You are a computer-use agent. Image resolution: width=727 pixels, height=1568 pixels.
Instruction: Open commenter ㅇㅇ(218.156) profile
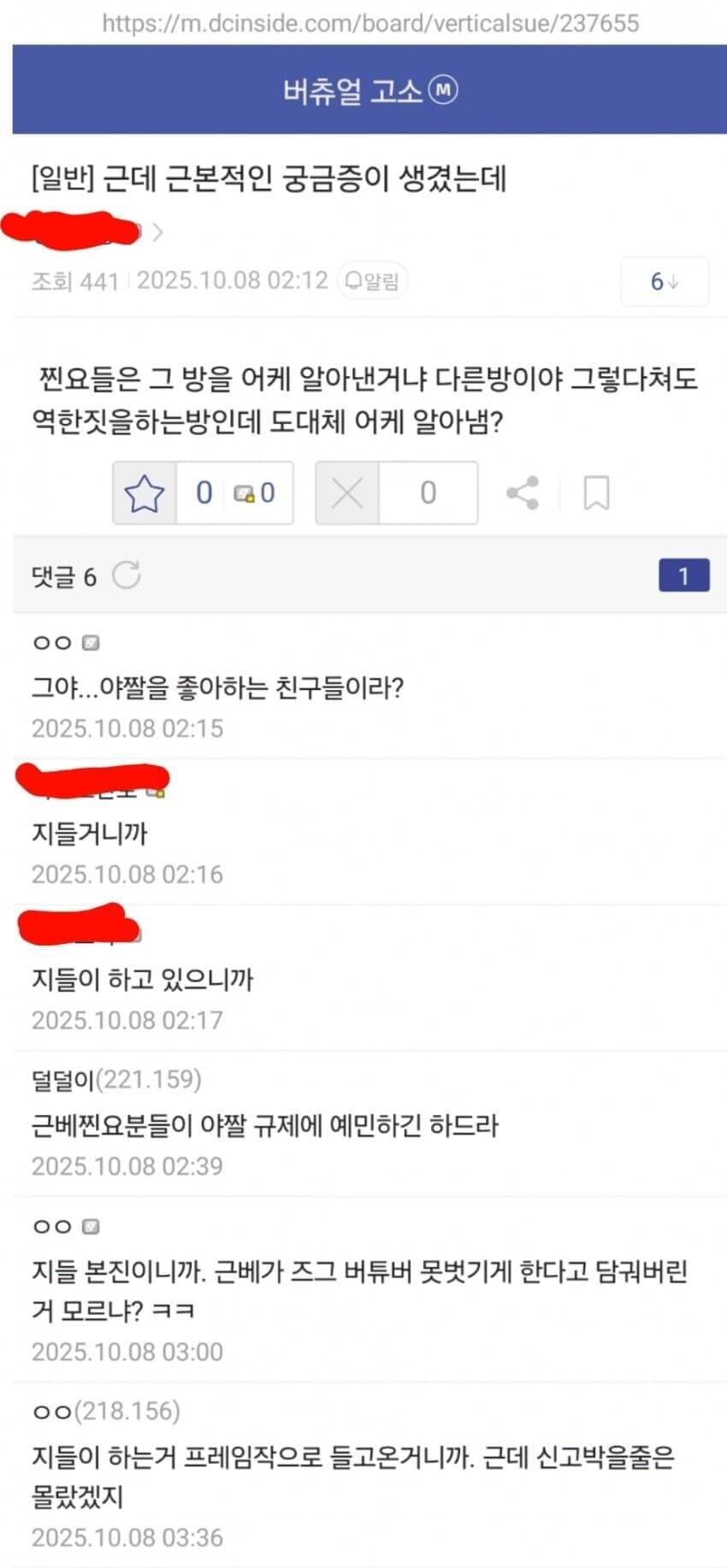click(106, 1411)
